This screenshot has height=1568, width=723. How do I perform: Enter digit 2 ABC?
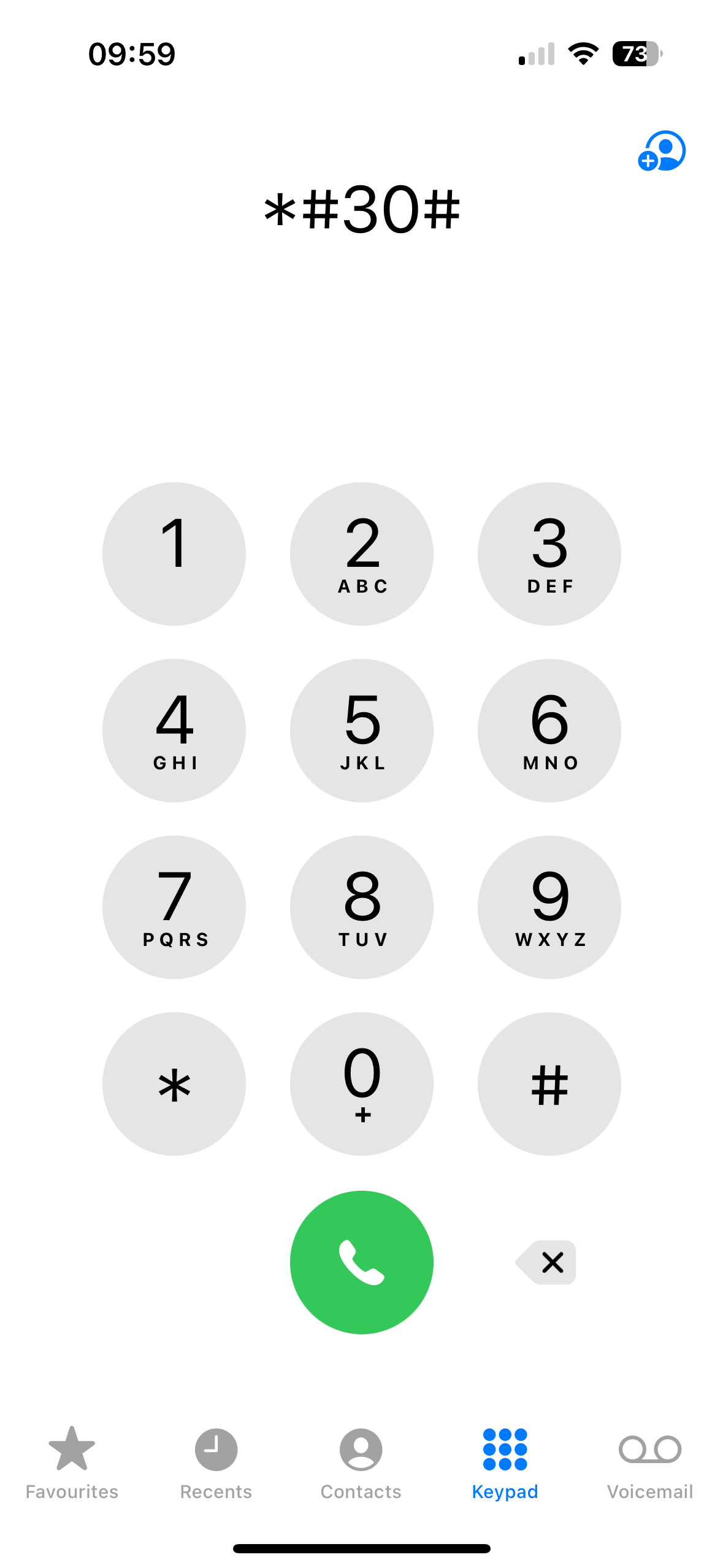click(362, 553)
